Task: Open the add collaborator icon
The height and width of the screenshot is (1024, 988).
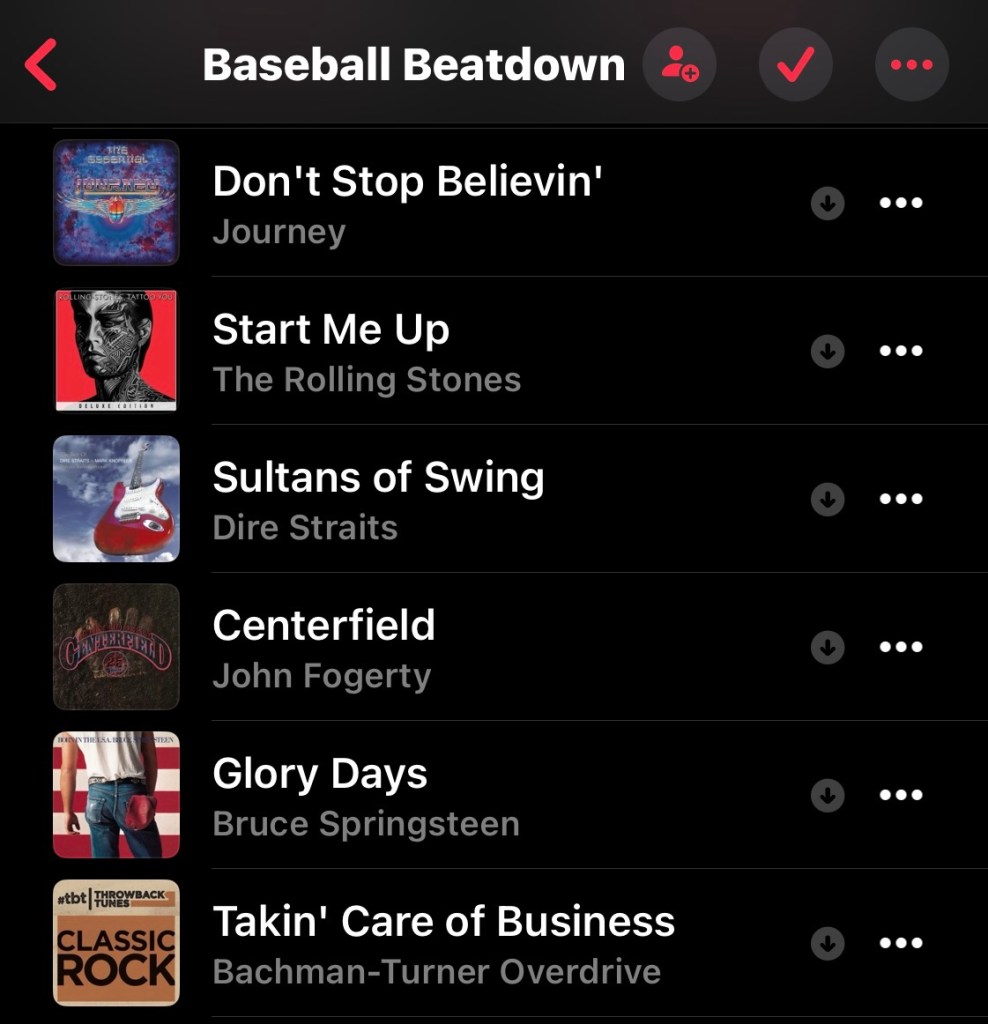Action: [x=680, y=65]
